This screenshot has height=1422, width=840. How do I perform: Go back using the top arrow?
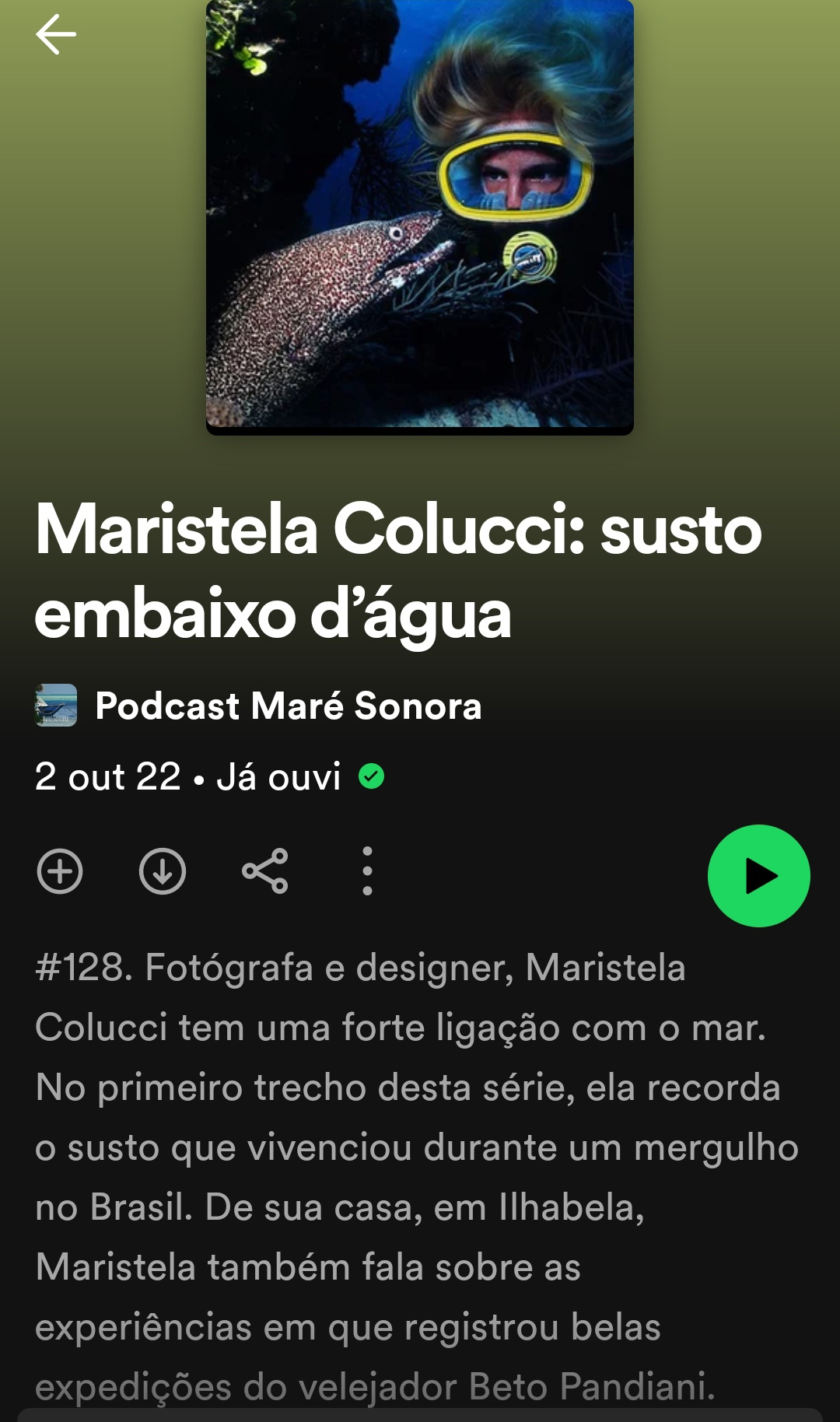(56, 35)
